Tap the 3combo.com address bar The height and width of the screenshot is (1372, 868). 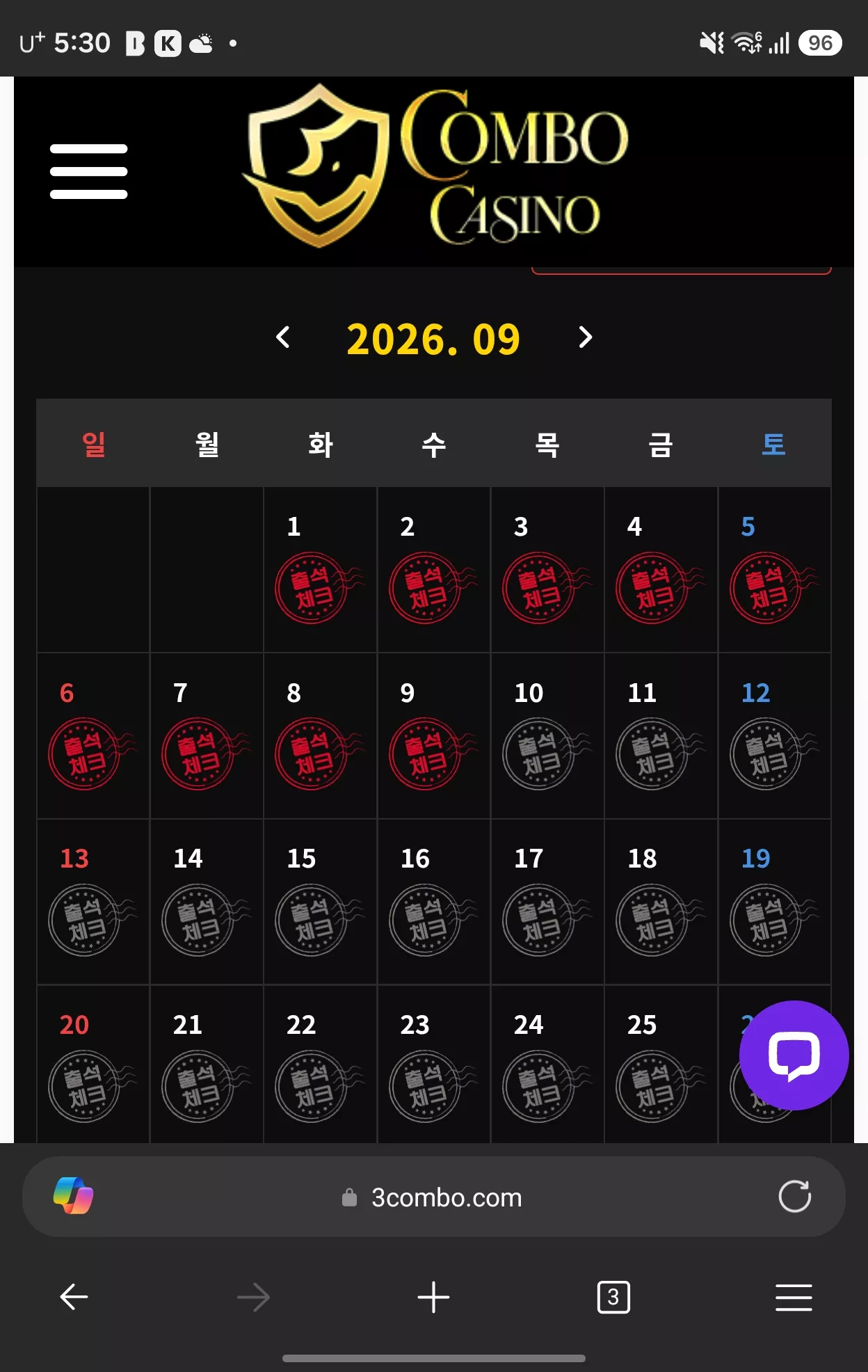pyautogui.click(x=433, y=1197)
